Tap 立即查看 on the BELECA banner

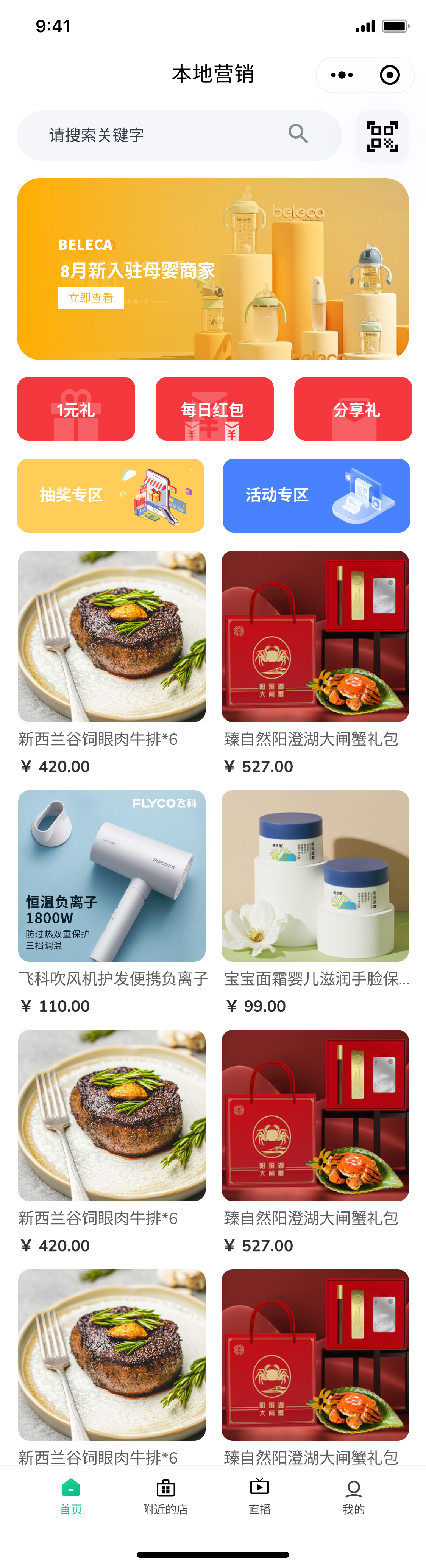pos(91,297)
